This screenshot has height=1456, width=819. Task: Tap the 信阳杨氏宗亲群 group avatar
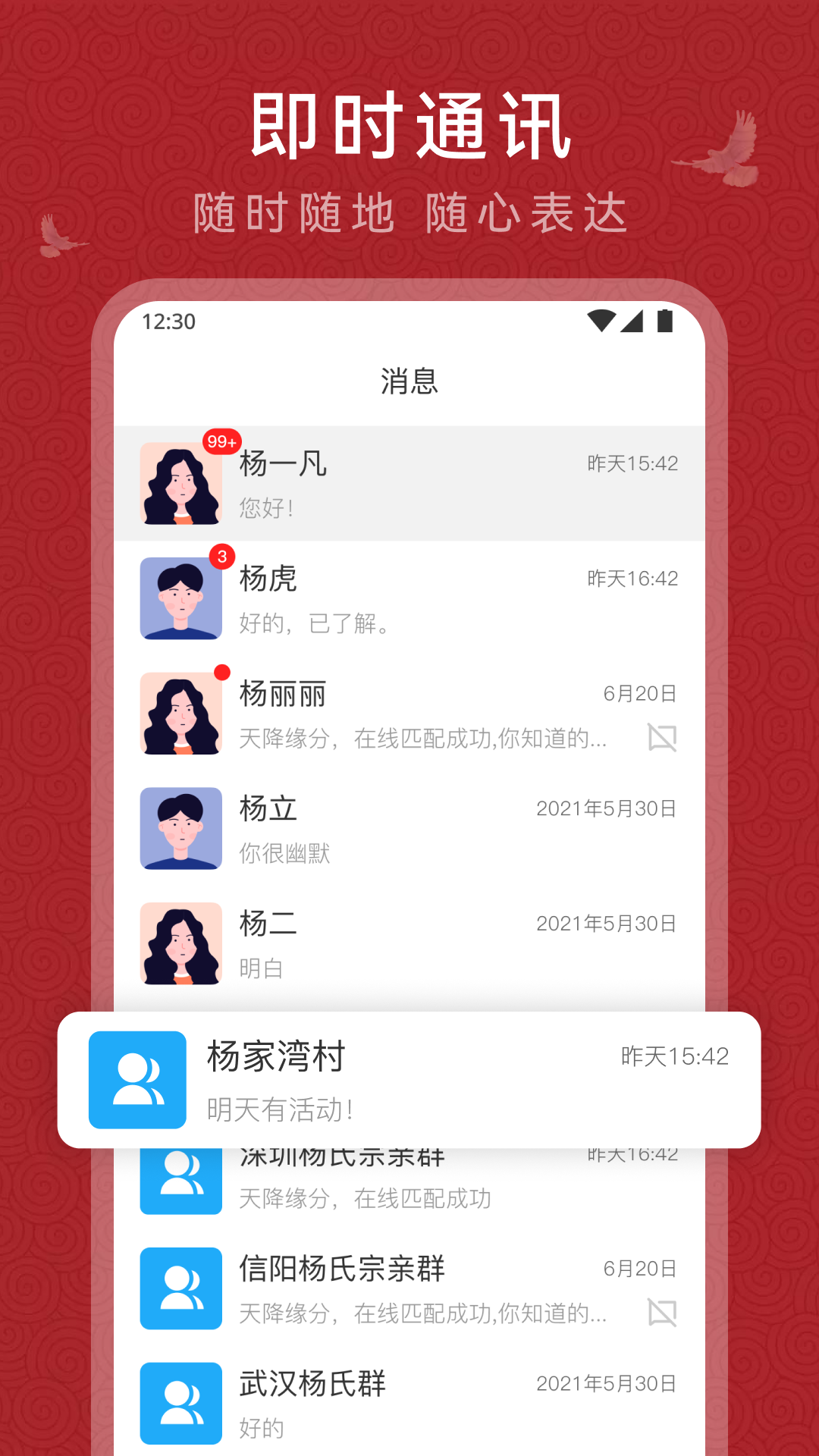click(180, 1289)
